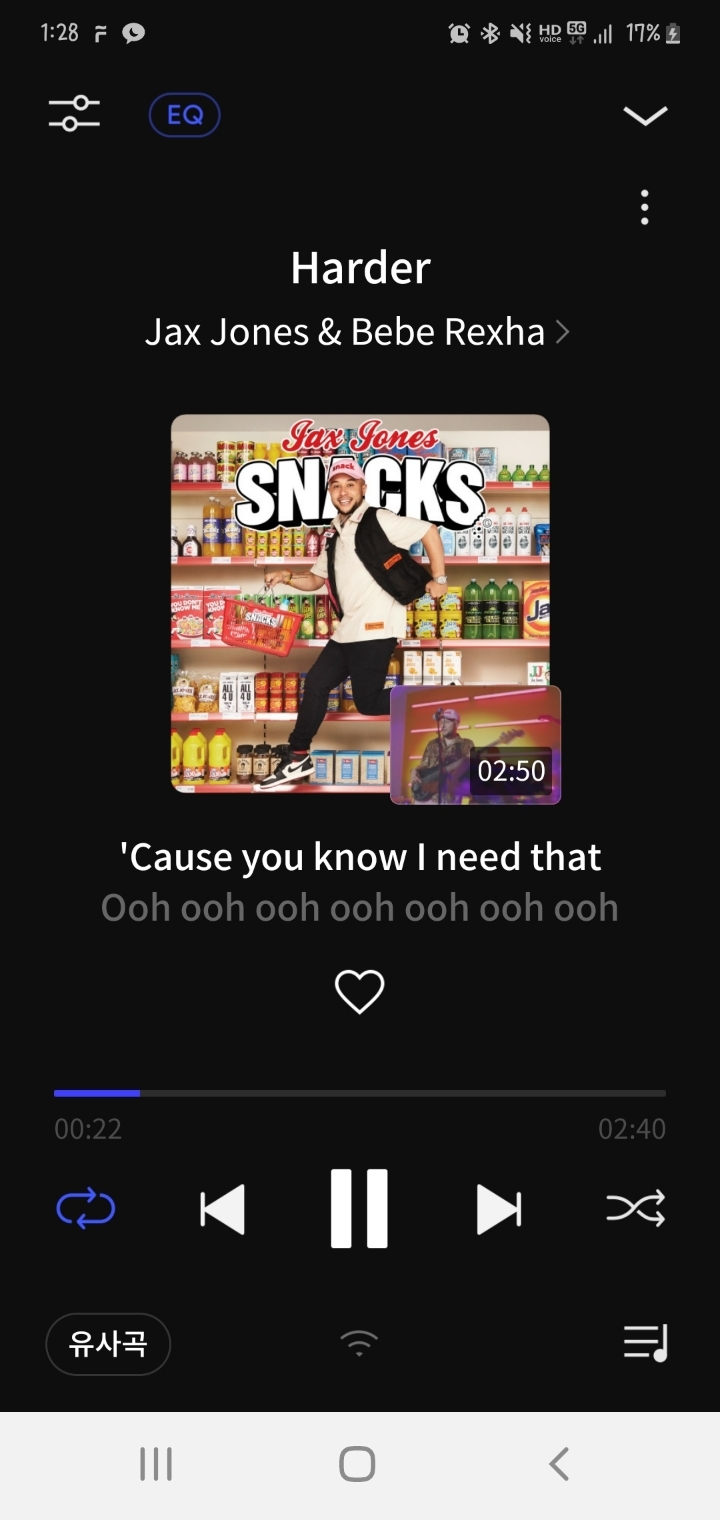Pause the song Harder

click(x=359, y=1209)
